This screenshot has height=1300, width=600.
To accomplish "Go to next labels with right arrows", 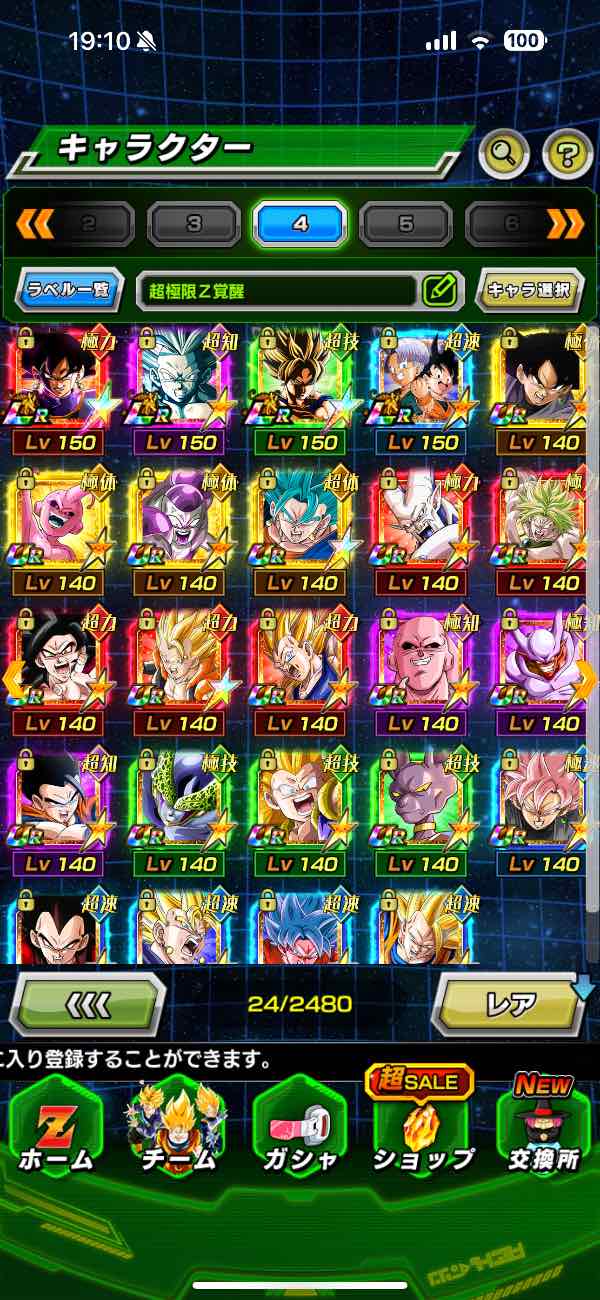I will pyautogui.click(x=565, y=224).
